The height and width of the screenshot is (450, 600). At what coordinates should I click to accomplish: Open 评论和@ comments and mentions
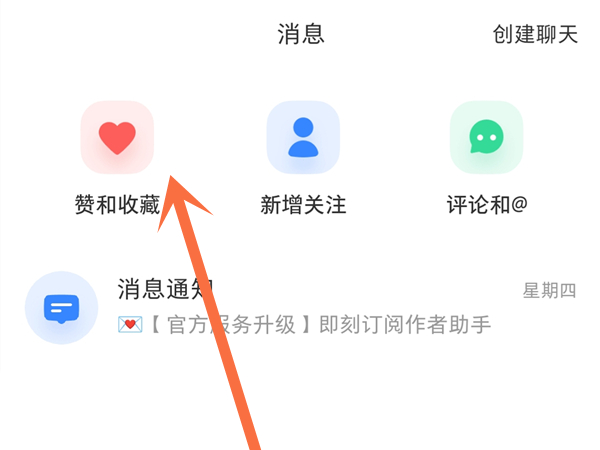486,138
